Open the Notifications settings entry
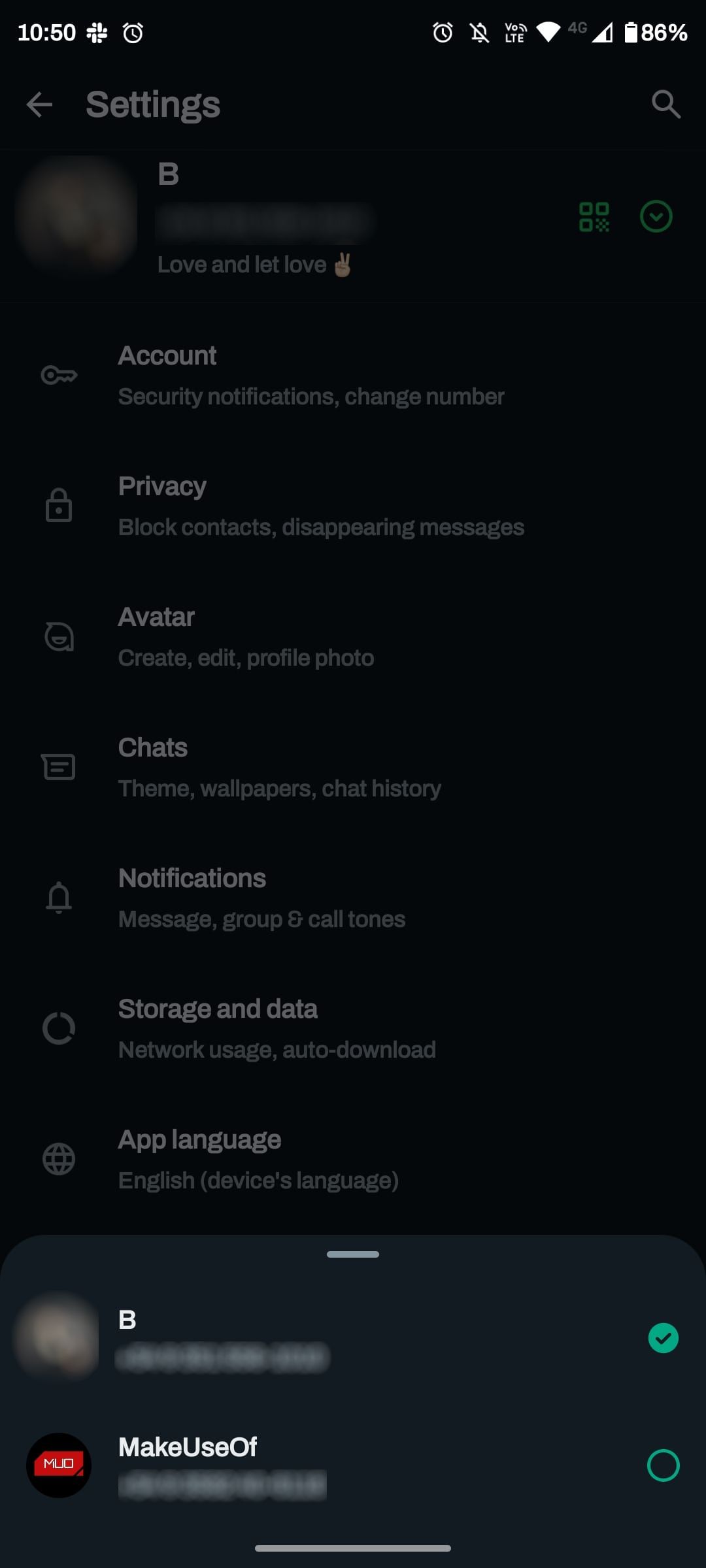Viewport: 706px width, 1568px height. coord(261,898)
